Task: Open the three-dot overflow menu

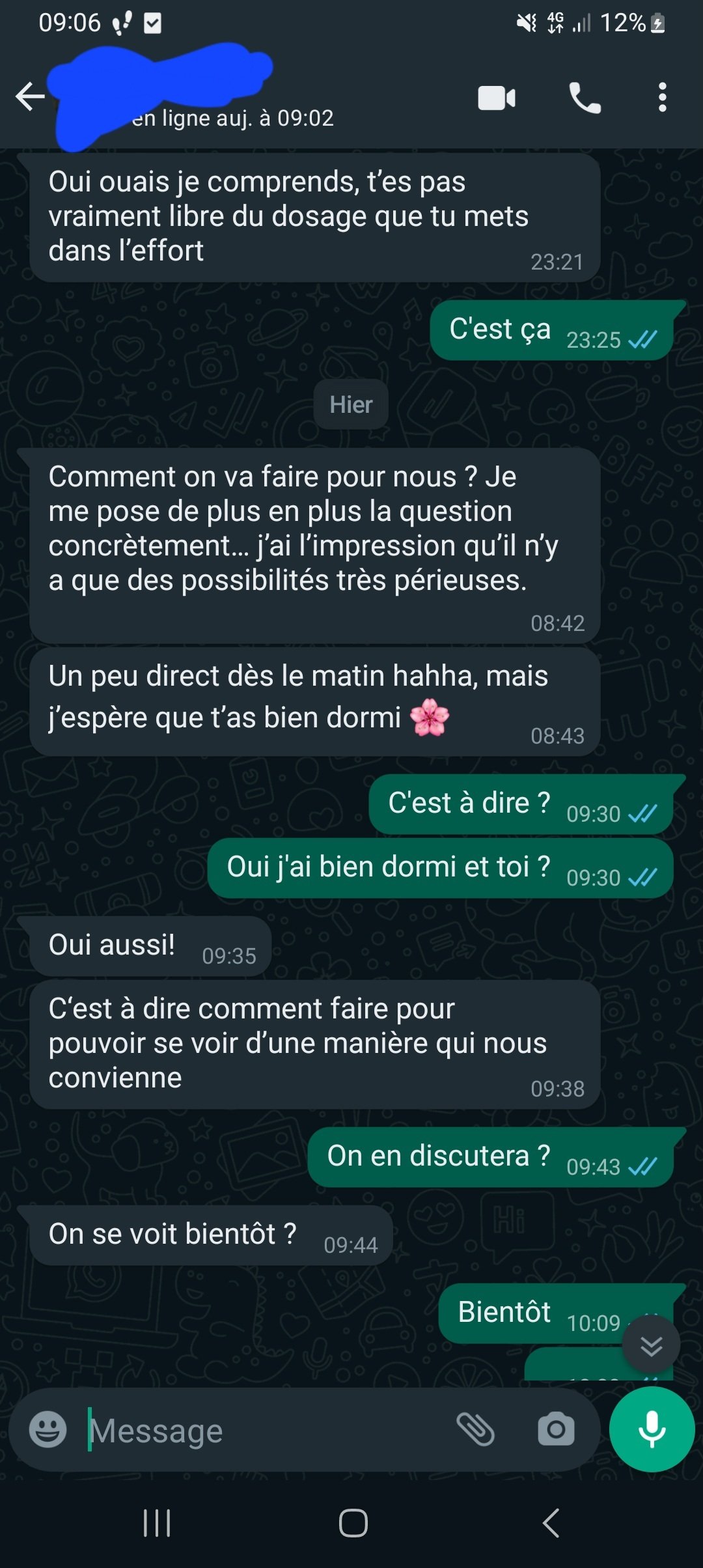Action: click(662, 98)
